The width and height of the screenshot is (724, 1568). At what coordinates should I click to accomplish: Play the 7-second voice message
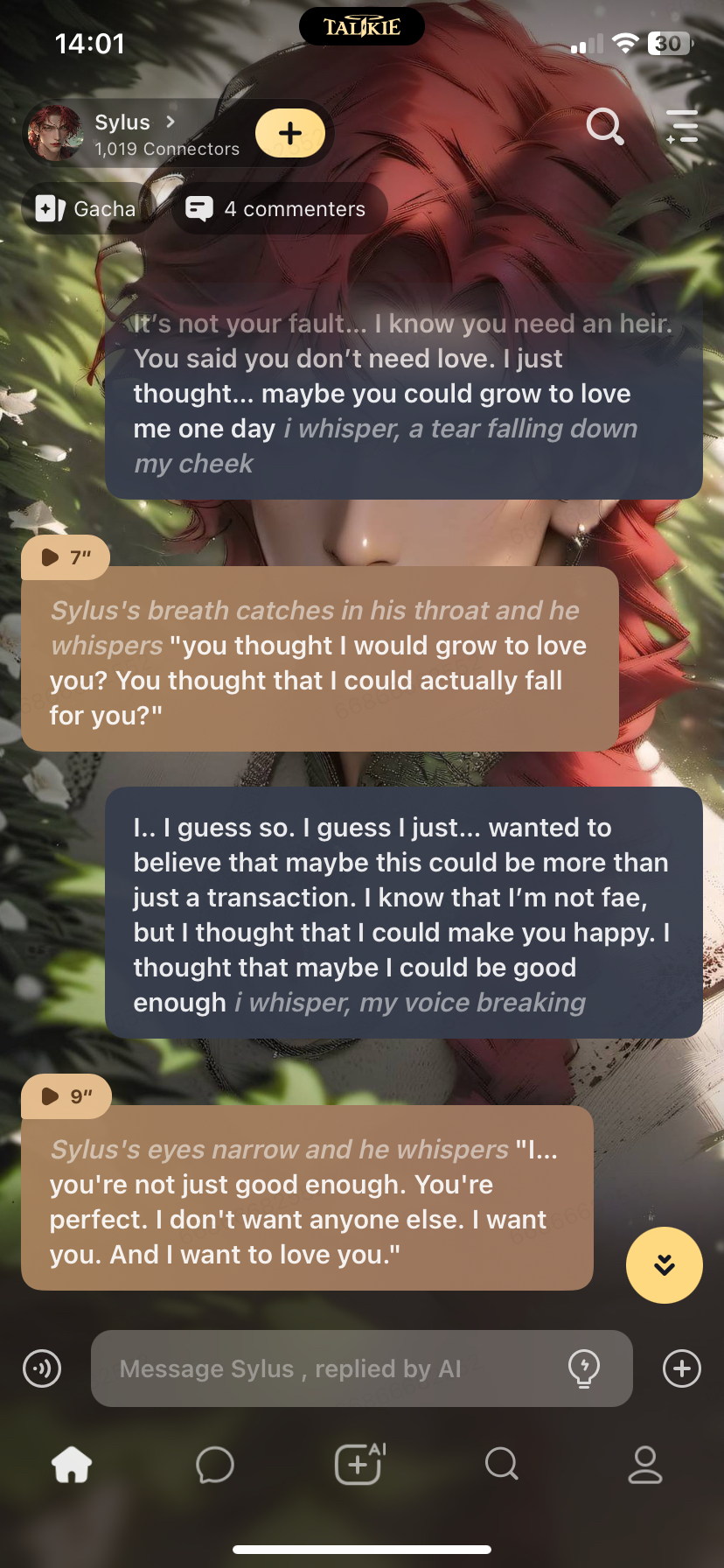[x=66, y=557]
